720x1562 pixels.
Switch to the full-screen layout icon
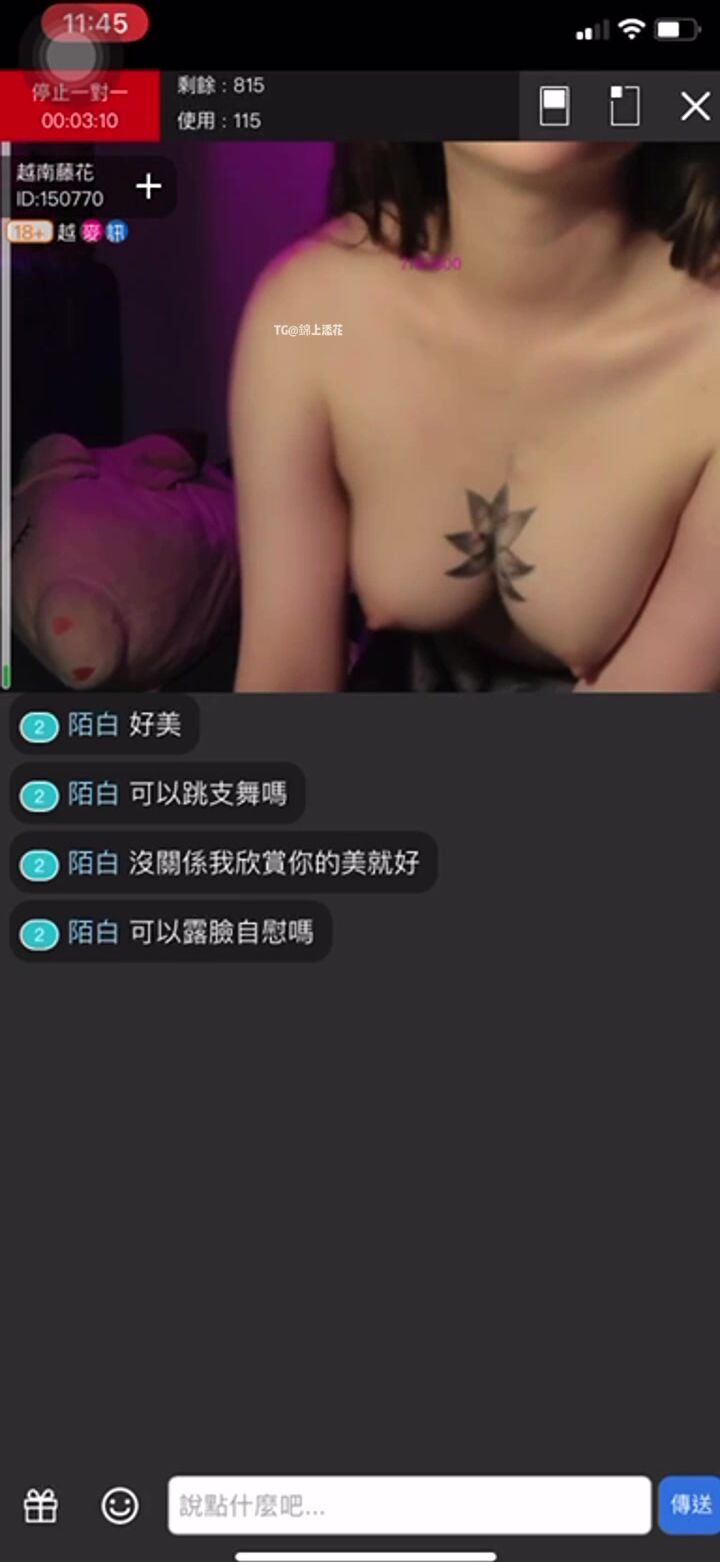[x=624, y=106]
